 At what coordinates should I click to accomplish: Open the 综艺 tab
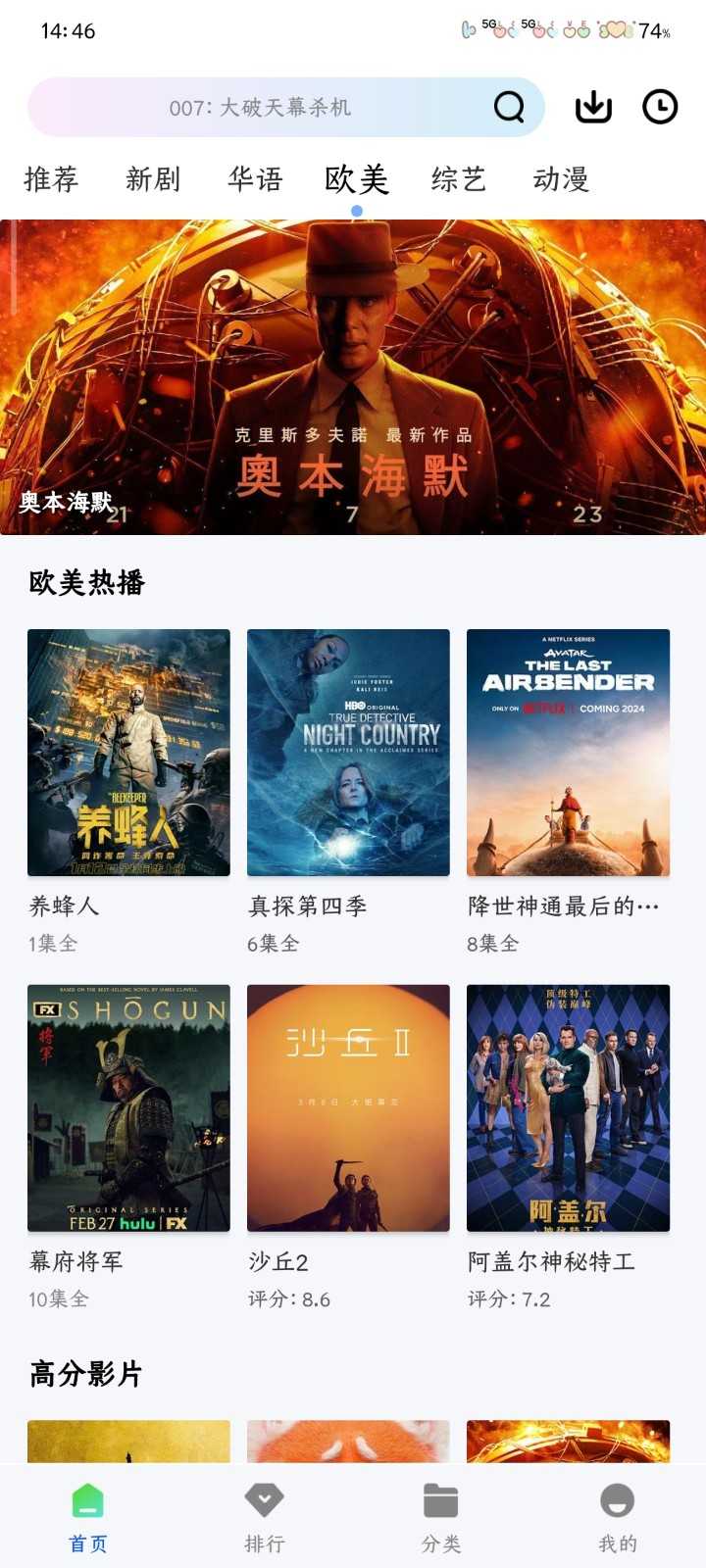click(x=459, y=178)
